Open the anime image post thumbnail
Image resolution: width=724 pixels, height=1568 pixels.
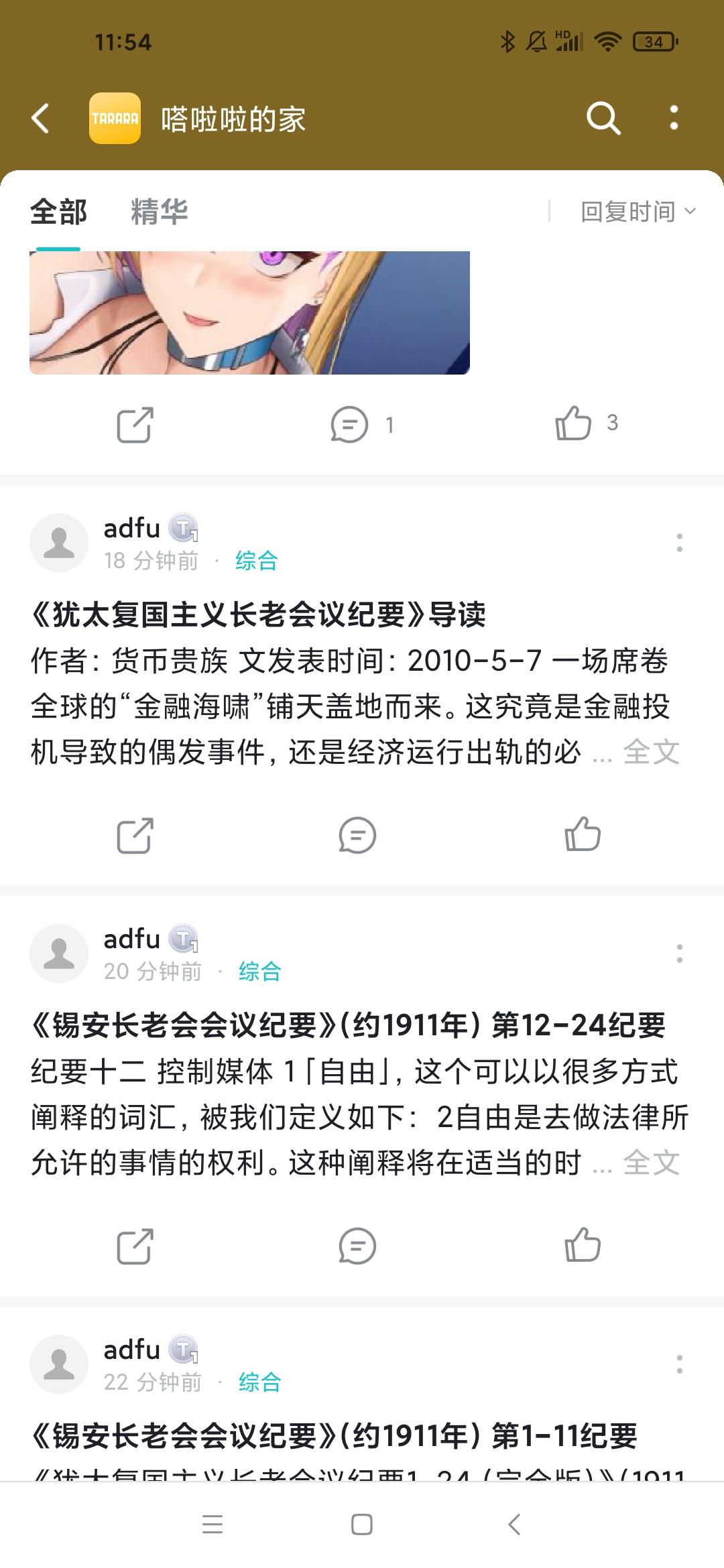point(249,312)
